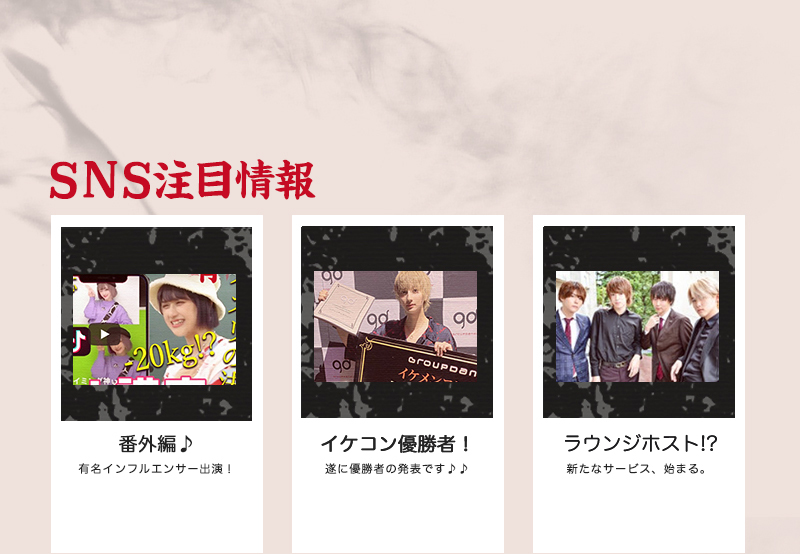The width and height of the screenshot is (800, 554).
Task: Open the 番外編♪ influencer video card
Action: [156, 325]
